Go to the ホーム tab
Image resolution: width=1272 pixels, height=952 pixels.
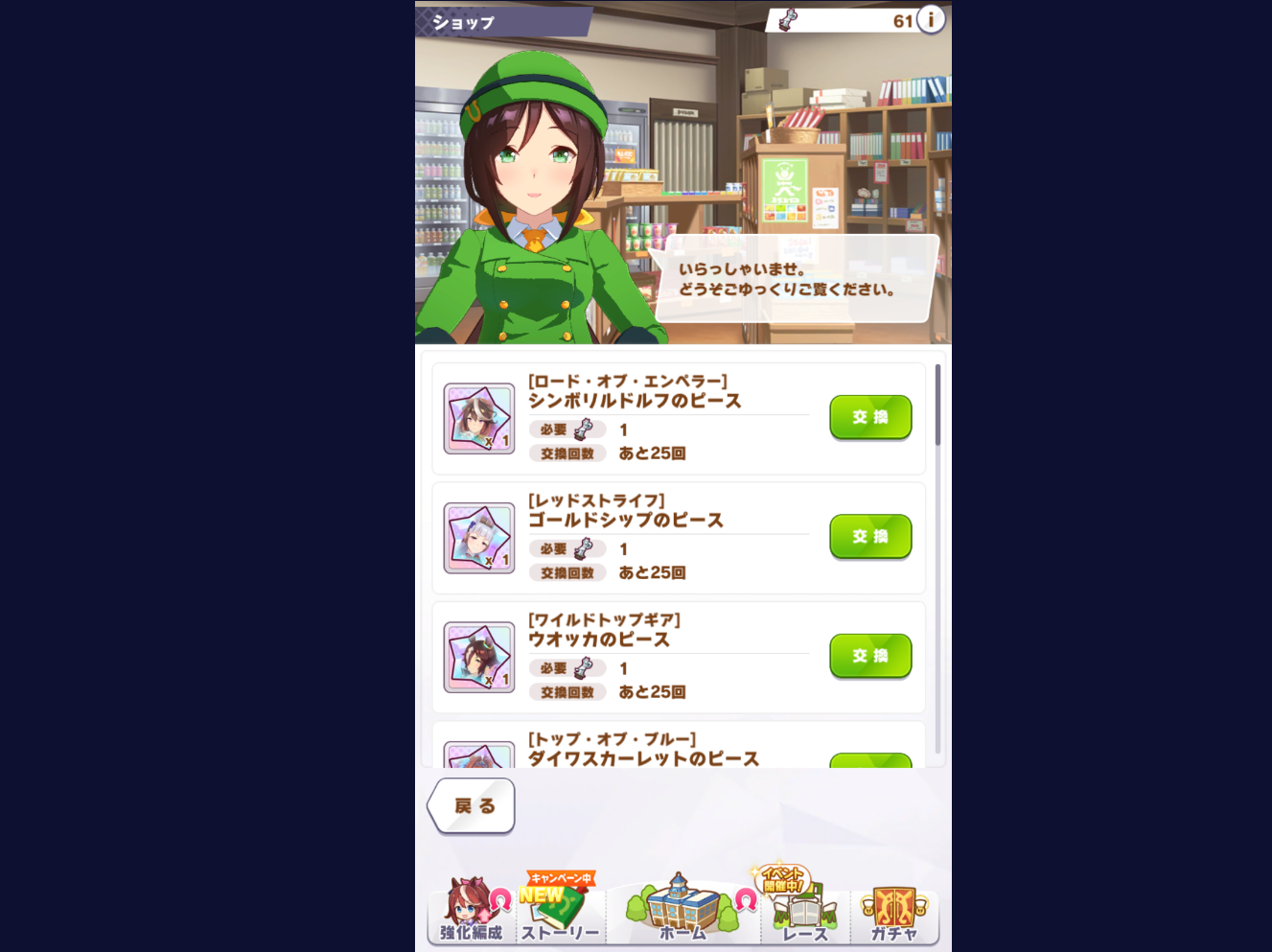(x=682, y=911)
